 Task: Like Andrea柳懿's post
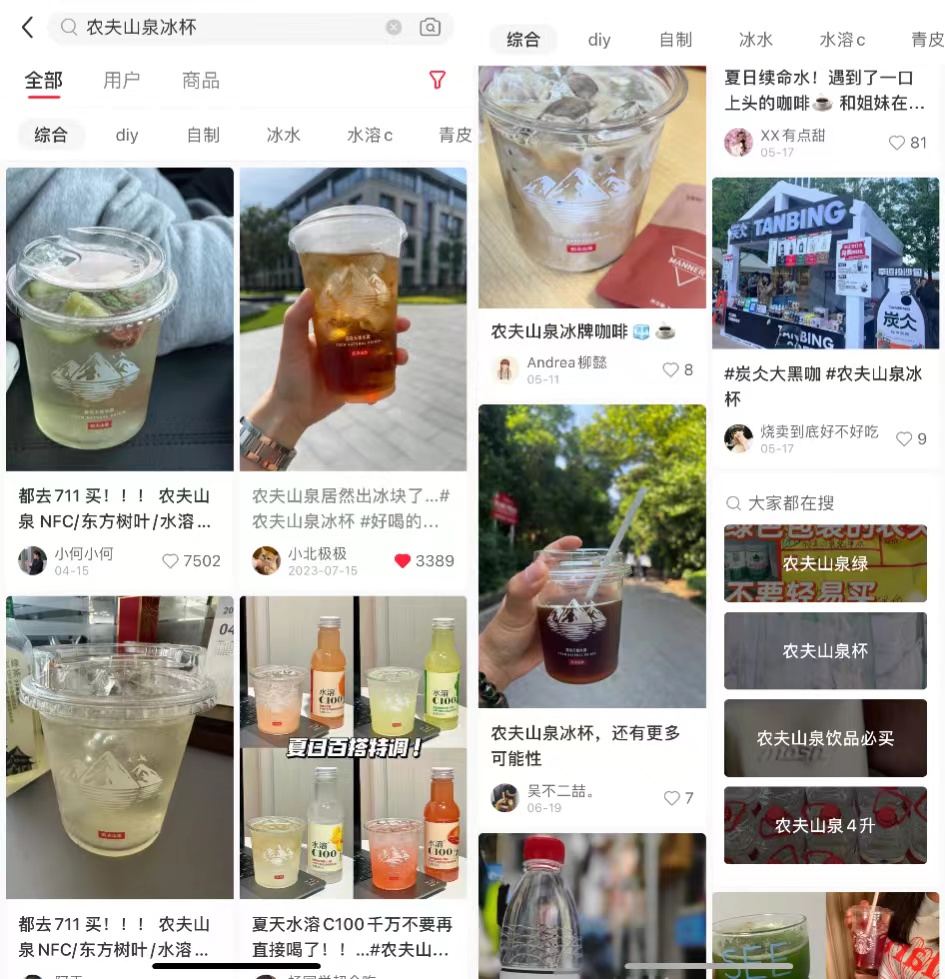(671, 370)
